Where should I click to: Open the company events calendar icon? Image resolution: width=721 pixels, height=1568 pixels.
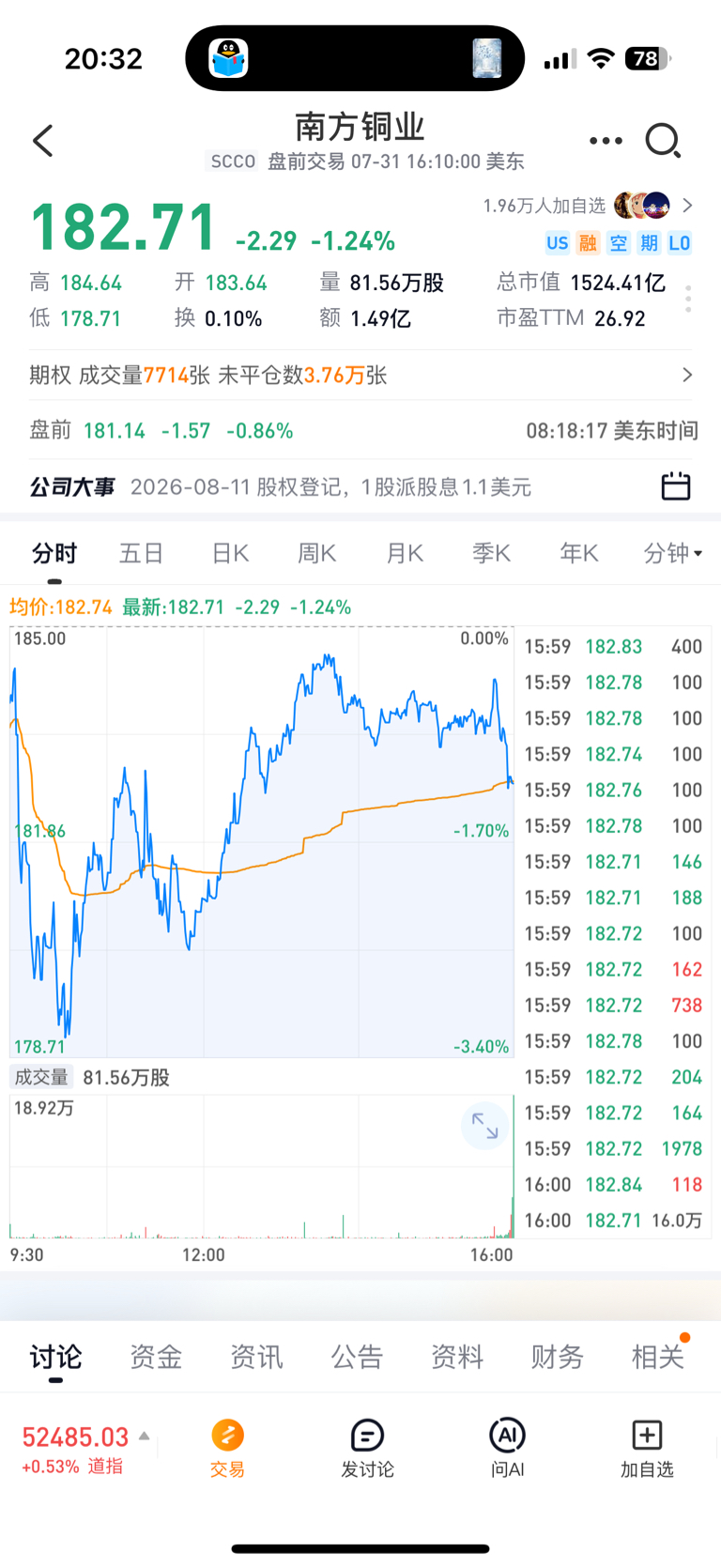click(x=676, y=486)
